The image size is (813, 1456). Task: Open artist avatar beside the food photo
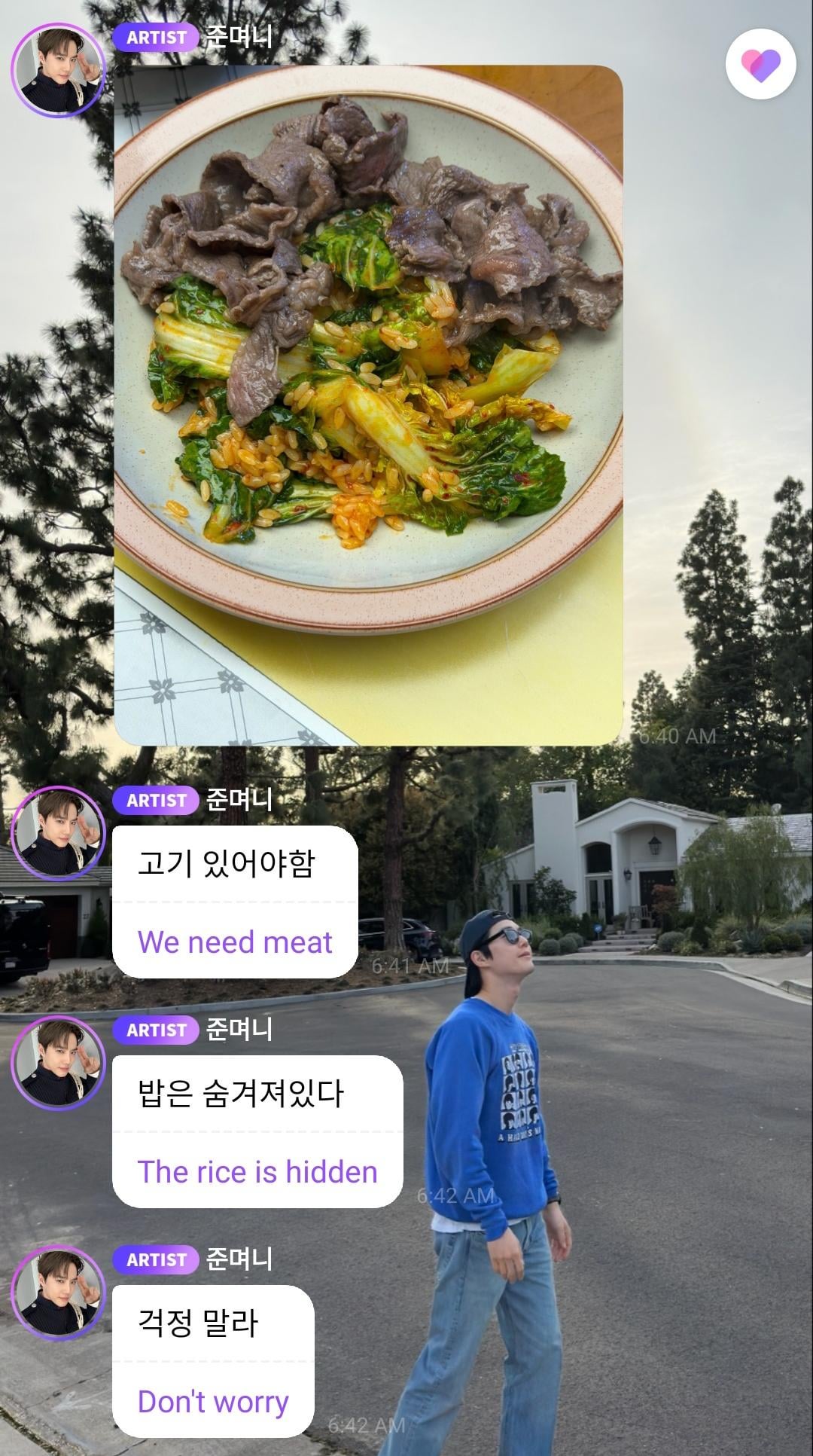pos(58,71)
